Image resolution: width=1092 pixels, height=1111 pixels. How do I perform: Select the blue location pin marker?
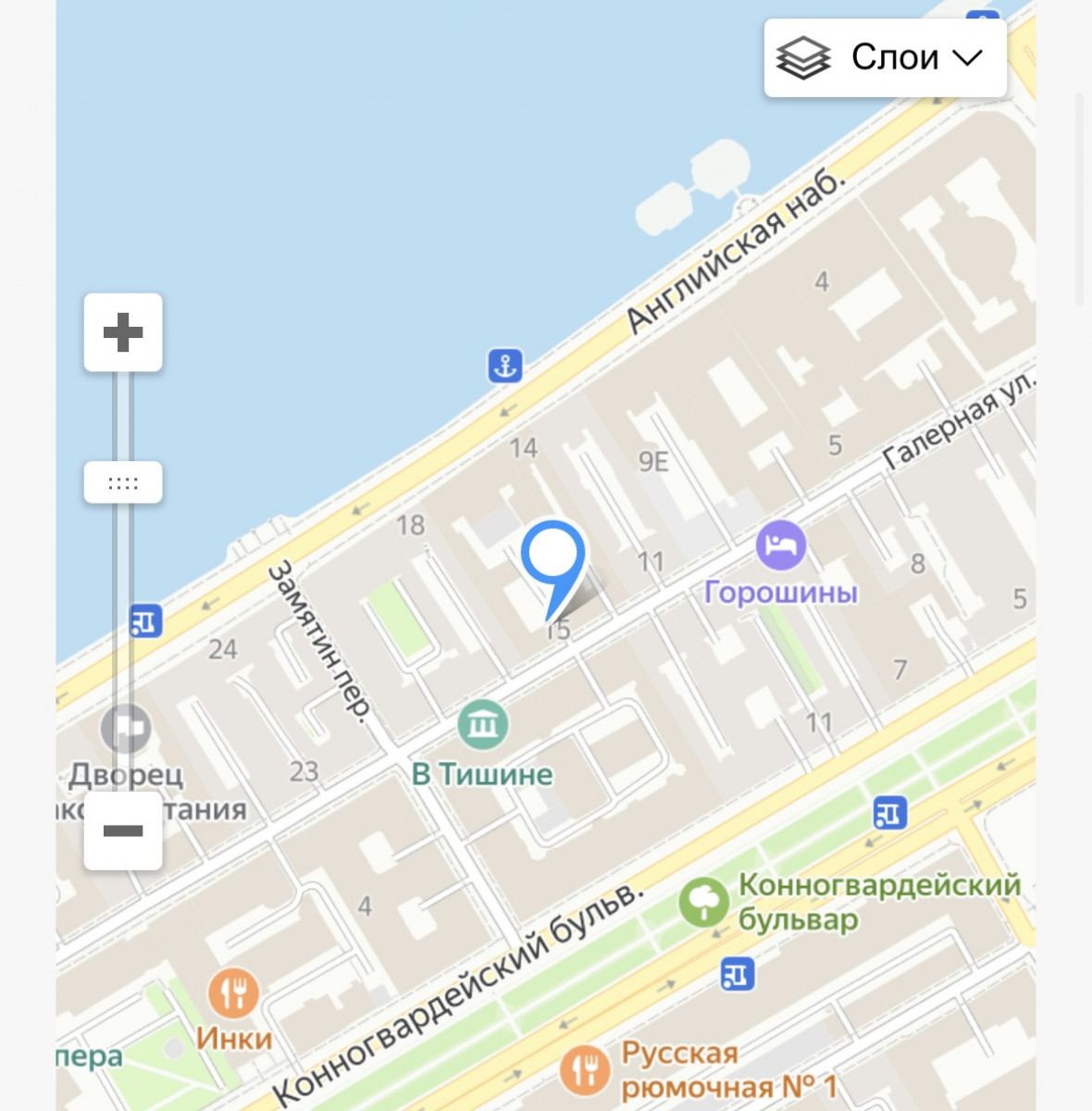[x=552, y=558]
